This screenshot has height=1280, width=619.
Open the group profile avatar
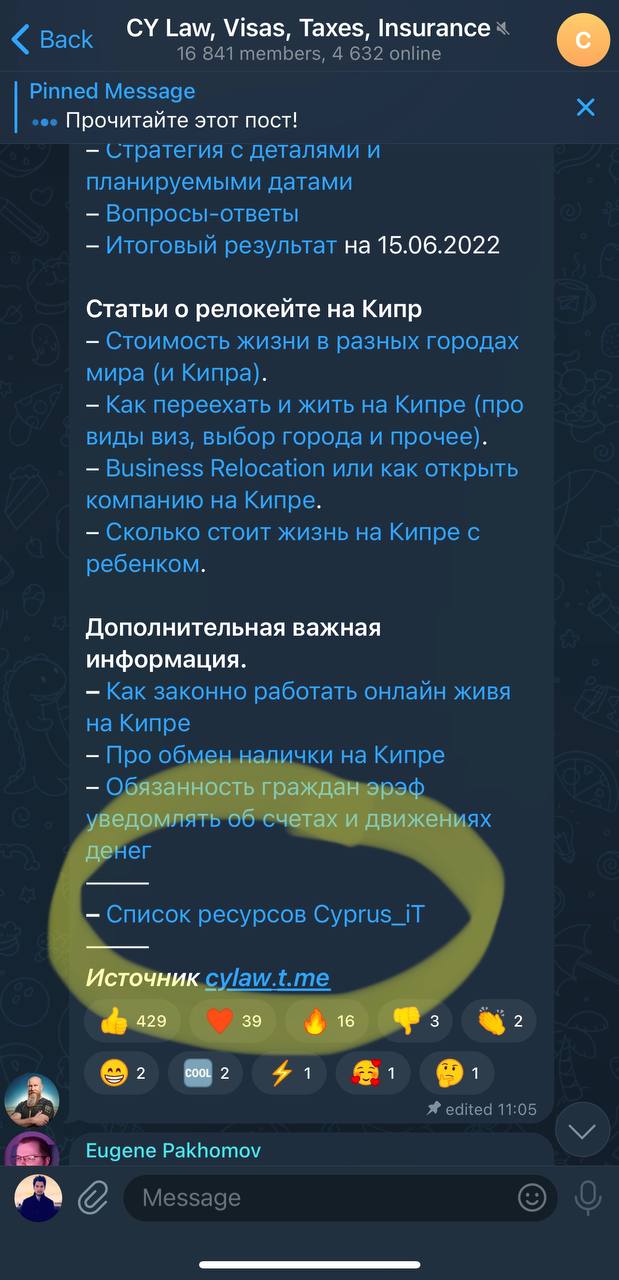pos(582,40)
